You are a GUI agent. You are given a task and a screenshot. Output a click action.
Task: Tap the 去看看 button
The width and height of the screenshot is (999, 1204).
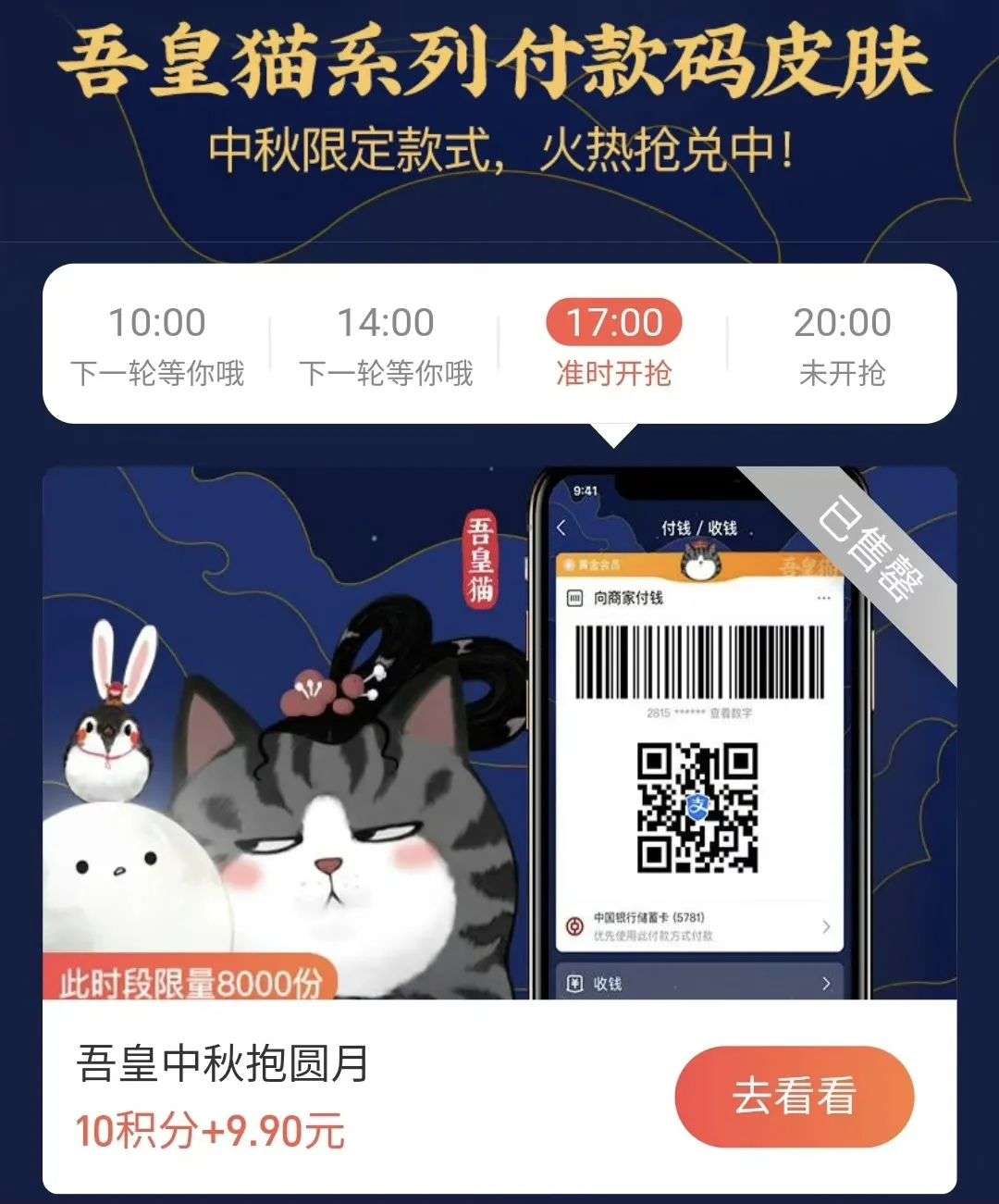pos(794,1097)
